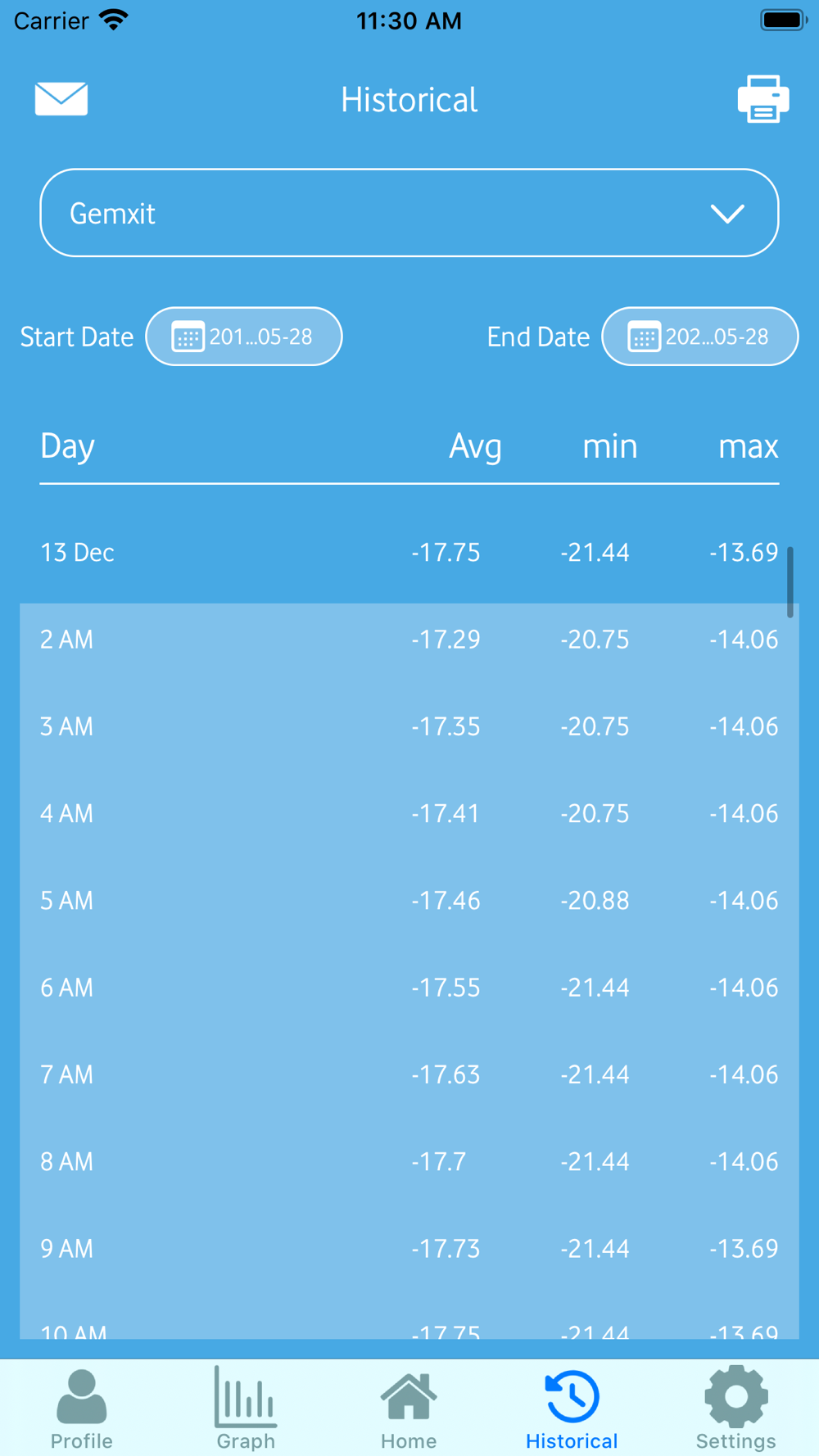Print the historical data
This screenshot has width=819, height=1456.
point(763,99)
